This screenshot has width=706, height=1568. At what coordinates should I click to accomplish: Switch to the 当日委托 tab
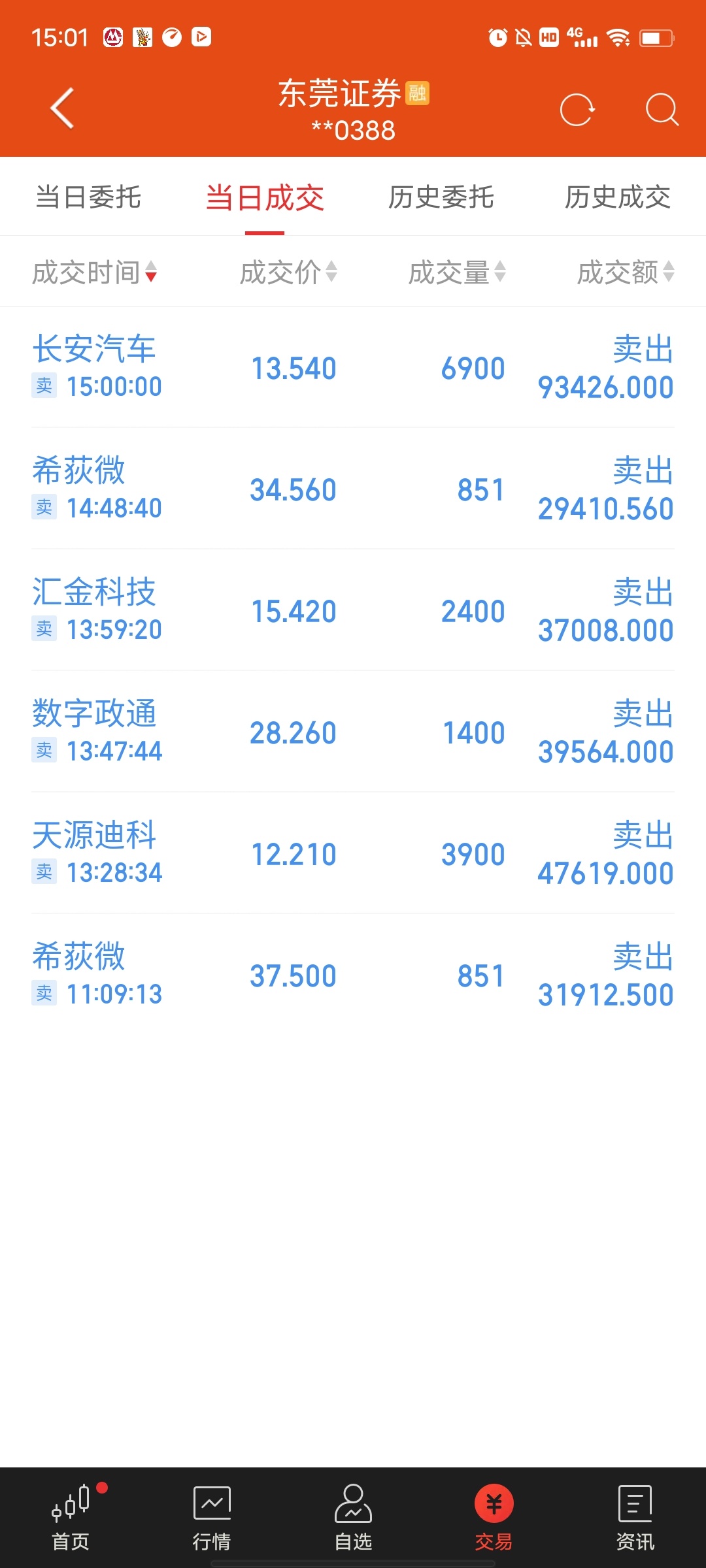[x=88, y=197]
